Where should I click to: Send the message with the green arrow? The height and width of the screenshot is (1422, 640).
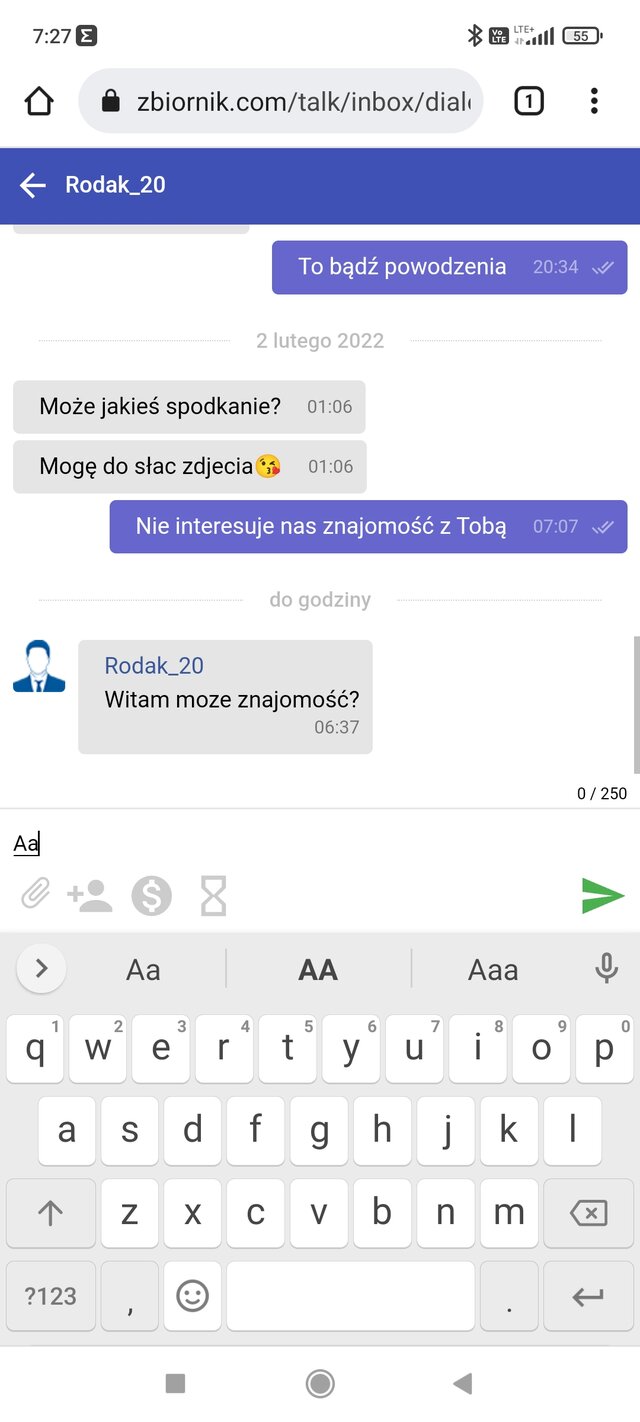[602, 895]
